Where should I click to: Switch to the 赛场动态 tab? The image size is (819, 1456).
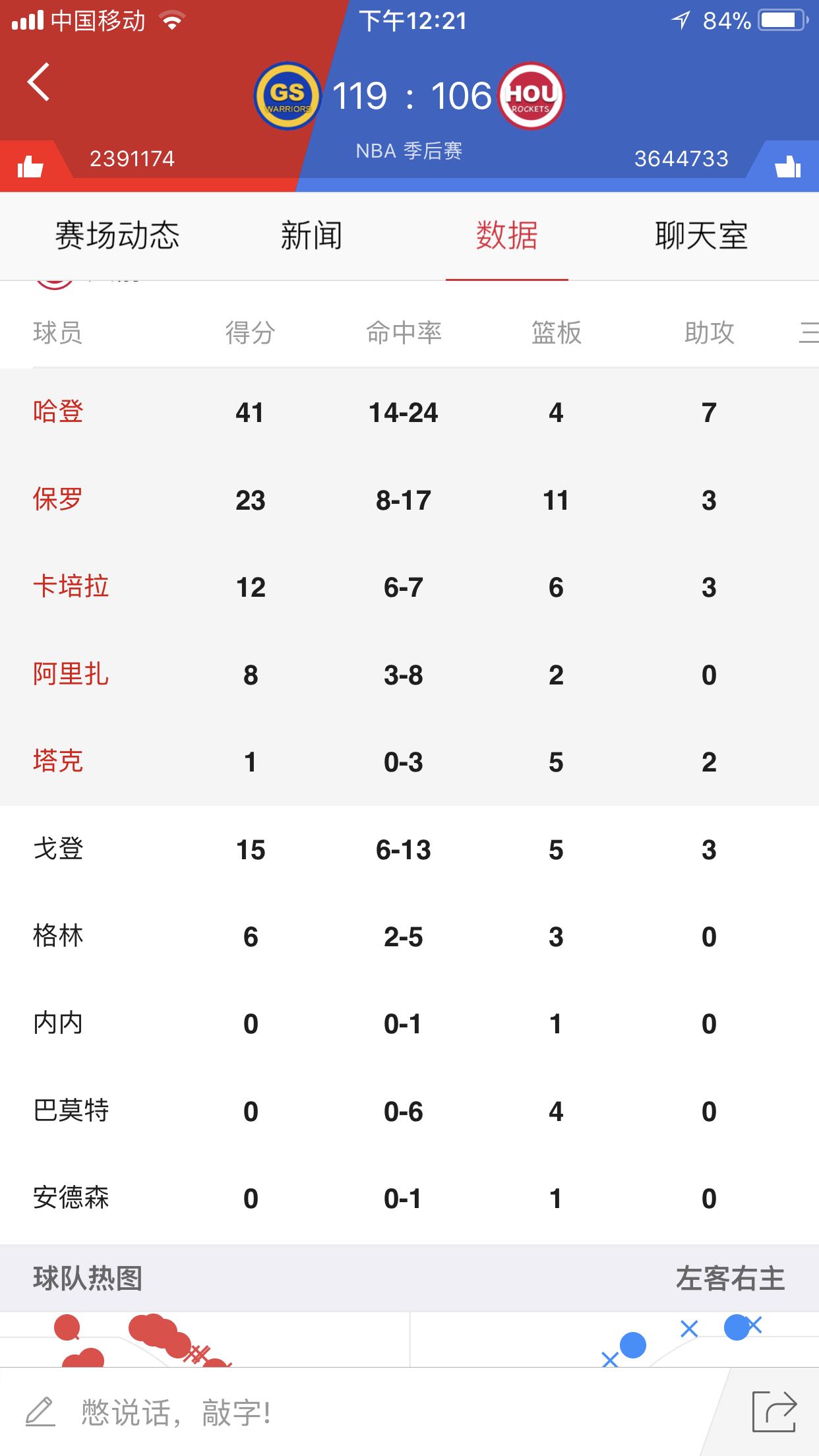(117, 235)
